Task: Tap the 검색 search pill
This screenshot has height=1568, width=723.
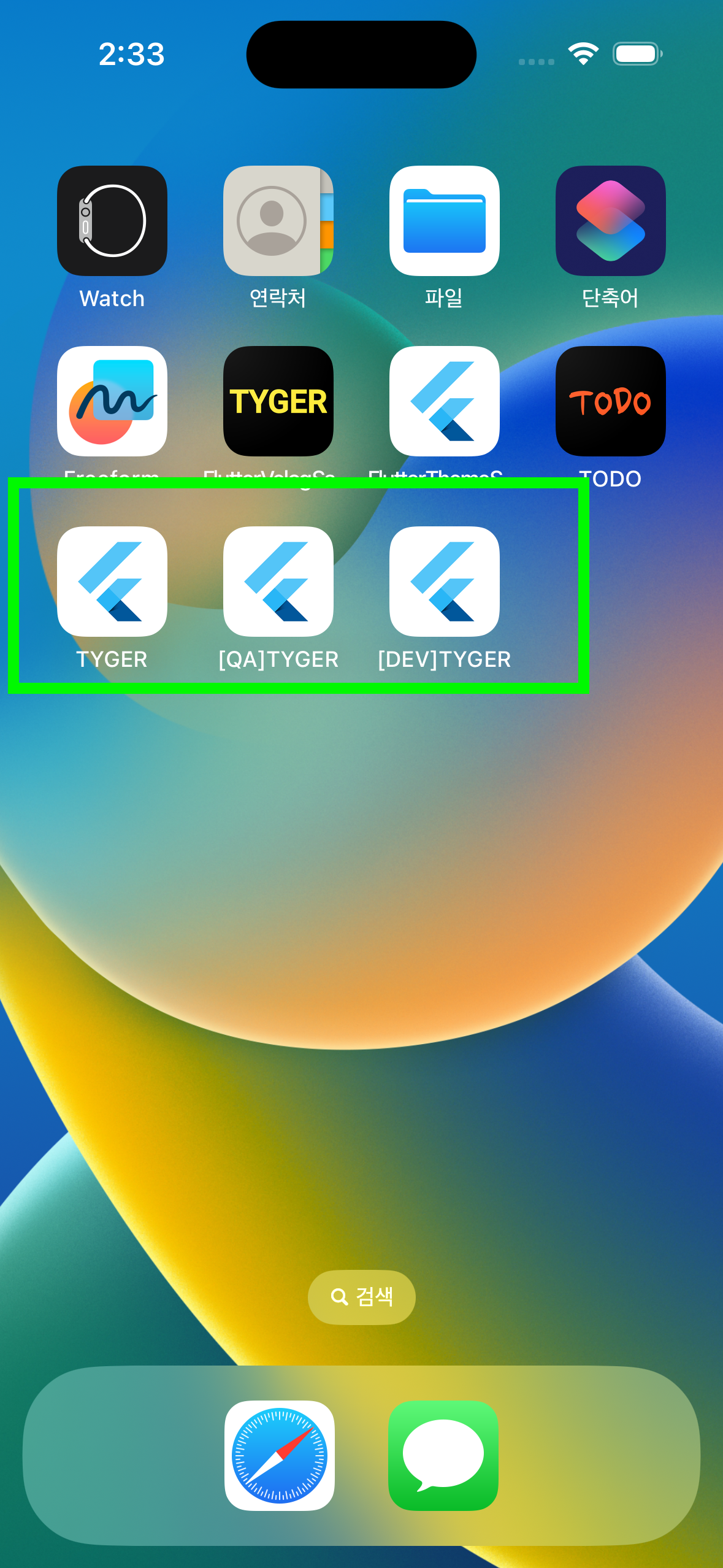Action: 361,1297
